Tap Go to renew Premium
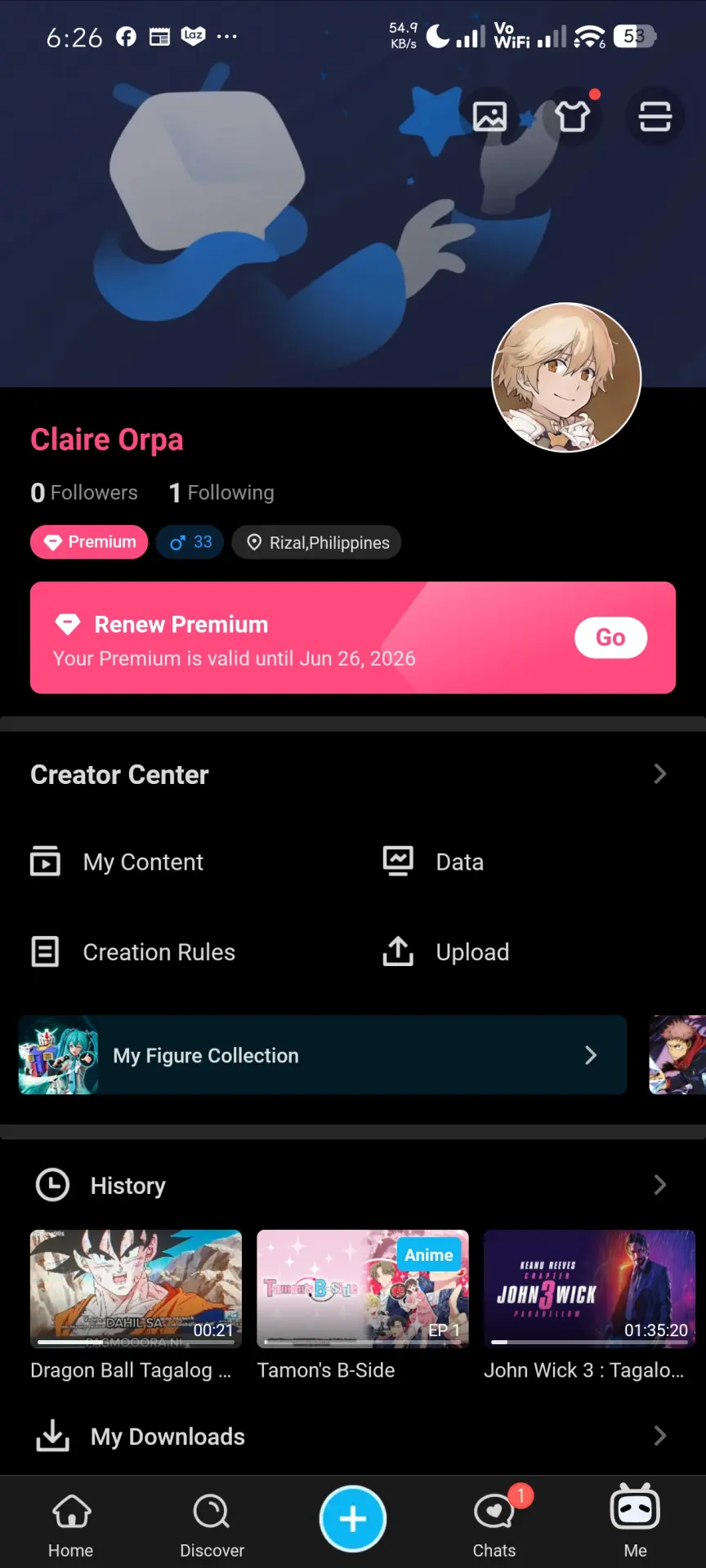The width and height of the screenshot is (706, 1568). [610, 638]
